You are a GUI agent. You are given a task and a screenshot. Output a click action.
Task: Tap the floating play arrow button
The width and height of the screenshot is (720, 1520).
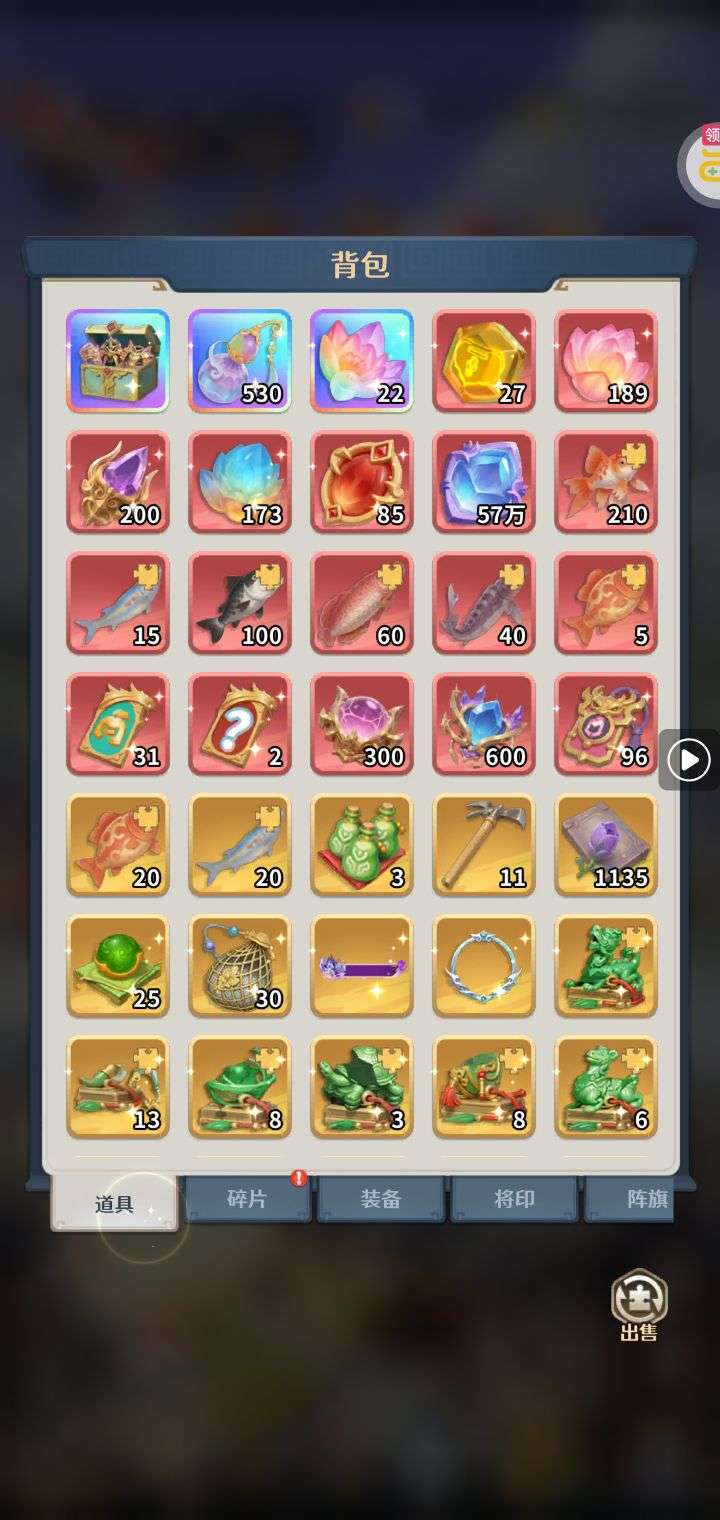[689, 760]
